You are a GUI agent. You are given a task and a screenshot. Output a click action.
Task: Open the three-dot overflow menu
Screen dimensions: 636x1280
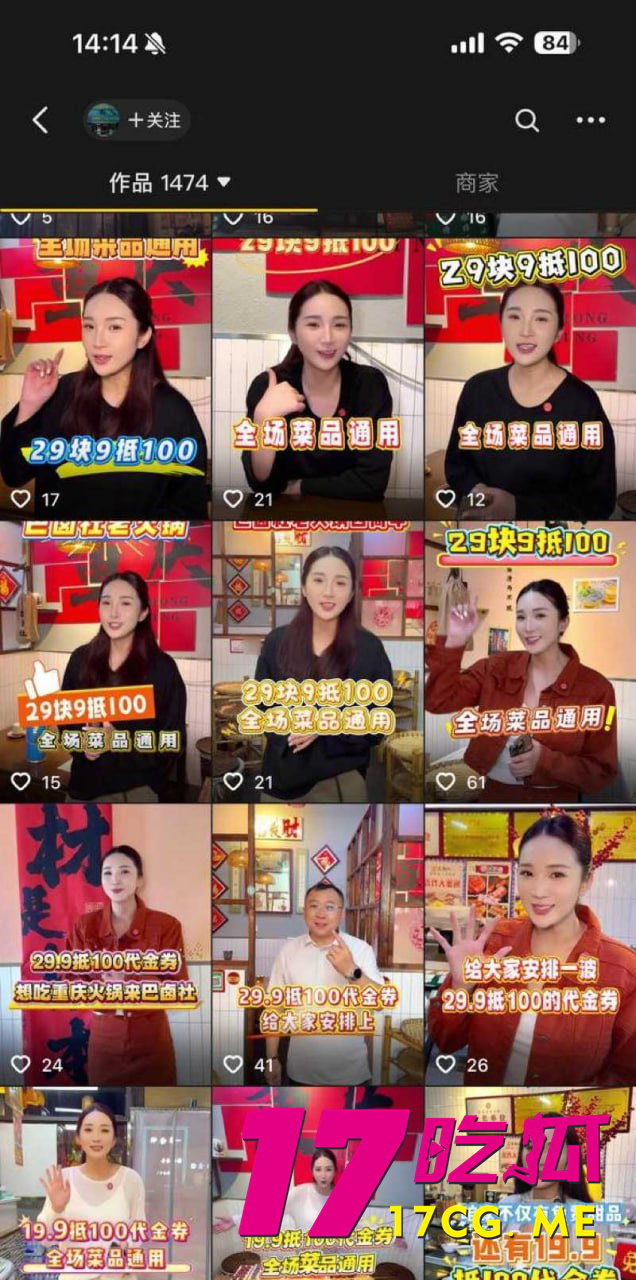click(x=591, y=121)
